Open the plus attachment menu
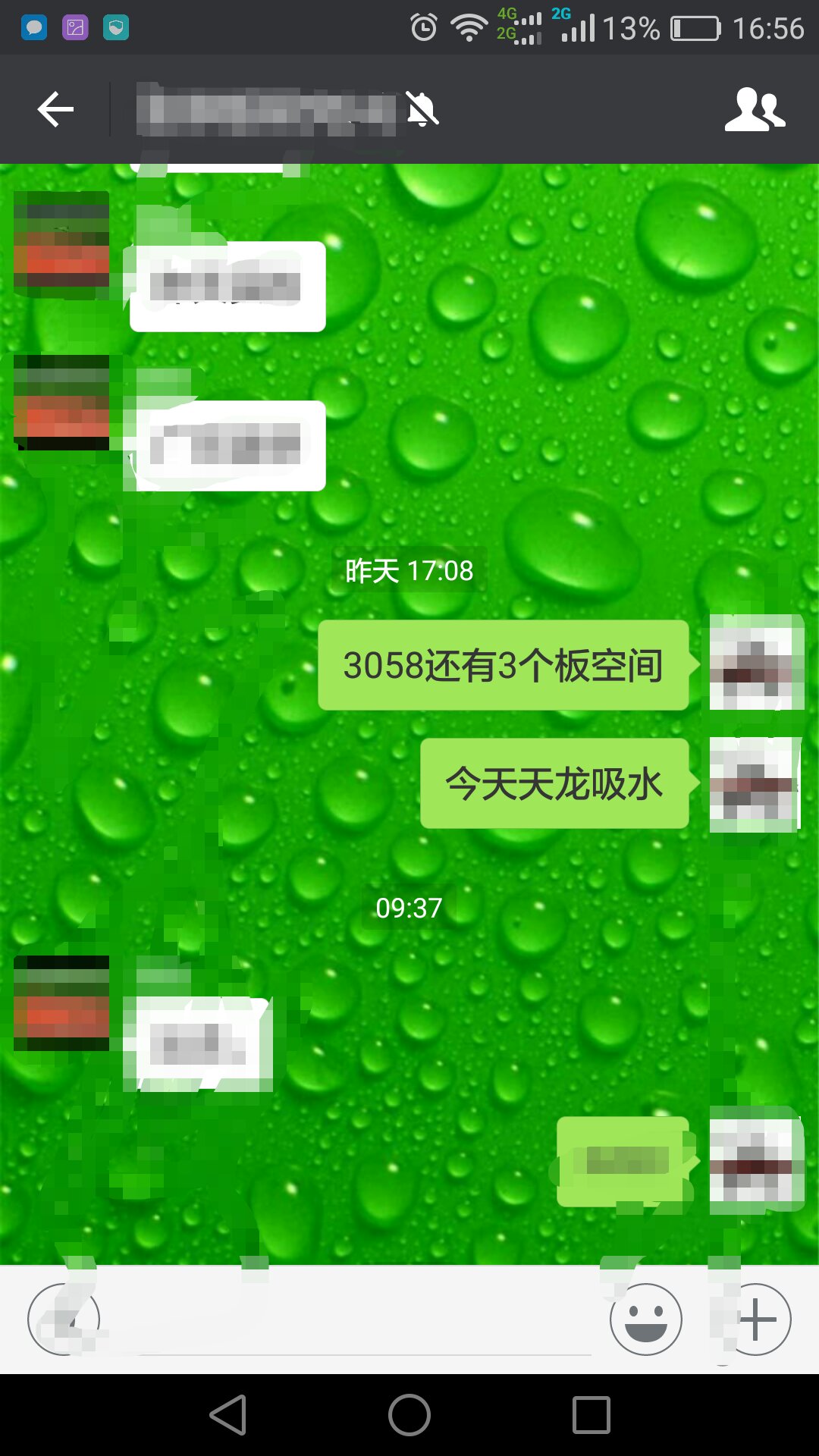 (x=756, y=1319)
